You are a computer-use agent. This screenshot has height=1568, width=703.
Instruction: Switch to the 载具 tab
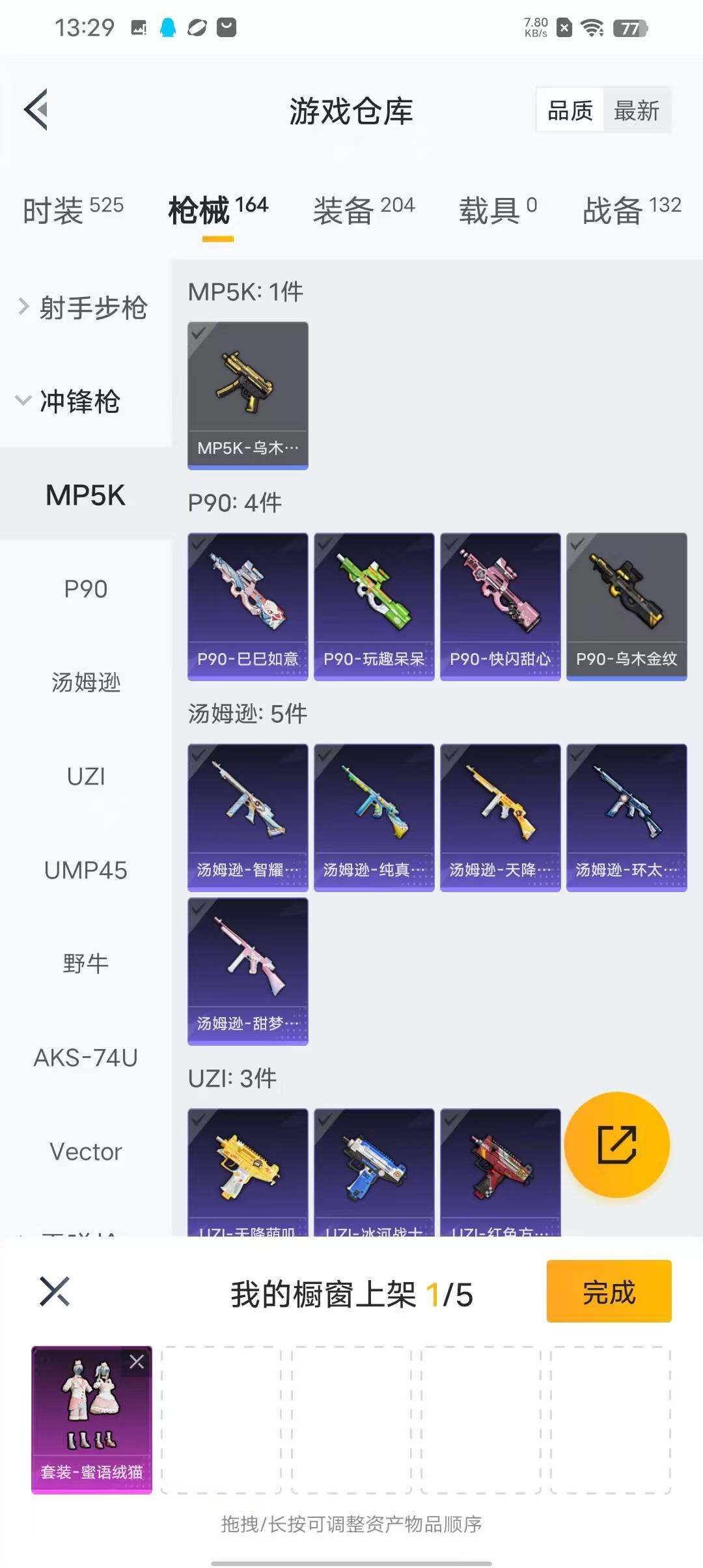(497, 210)
